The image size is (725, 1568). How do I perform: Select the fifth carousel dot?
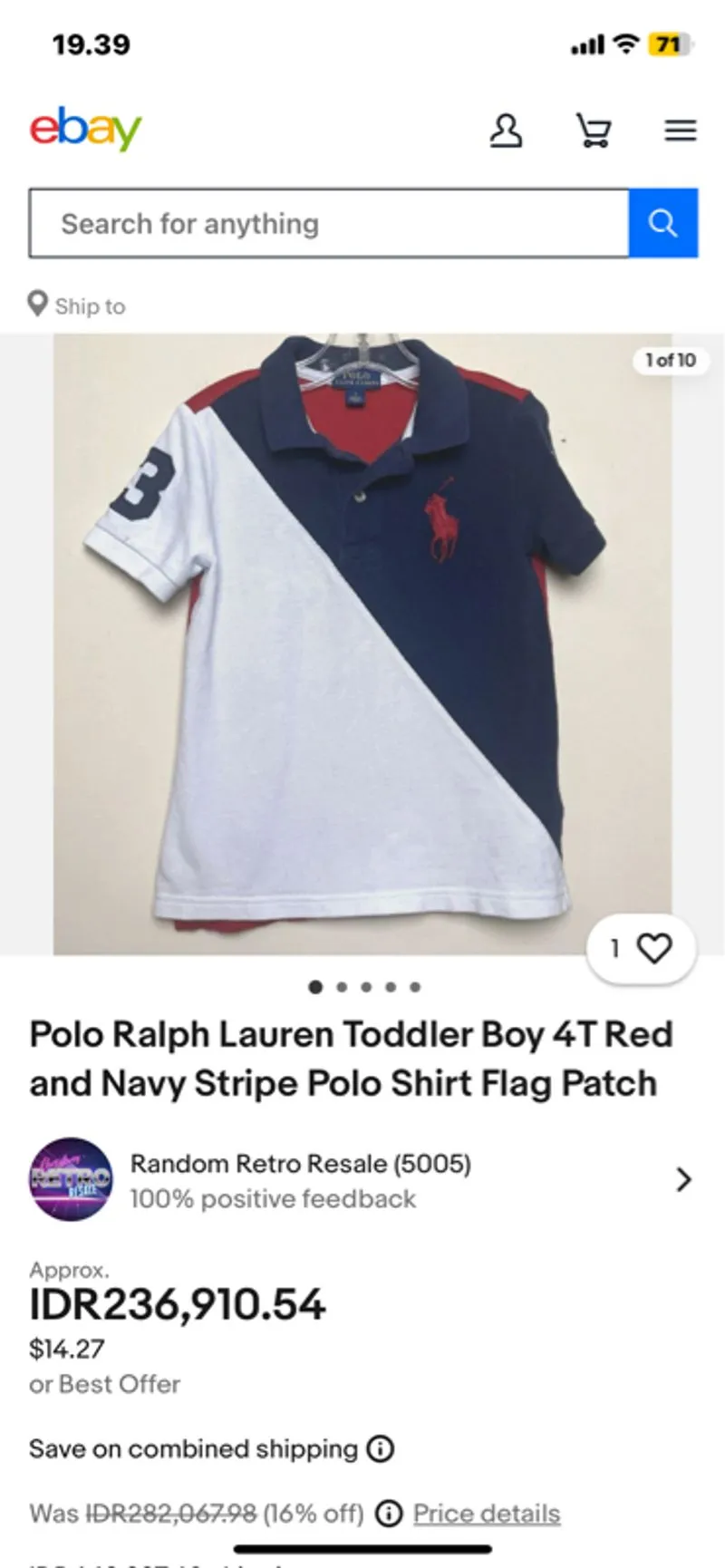click(416, 987)
